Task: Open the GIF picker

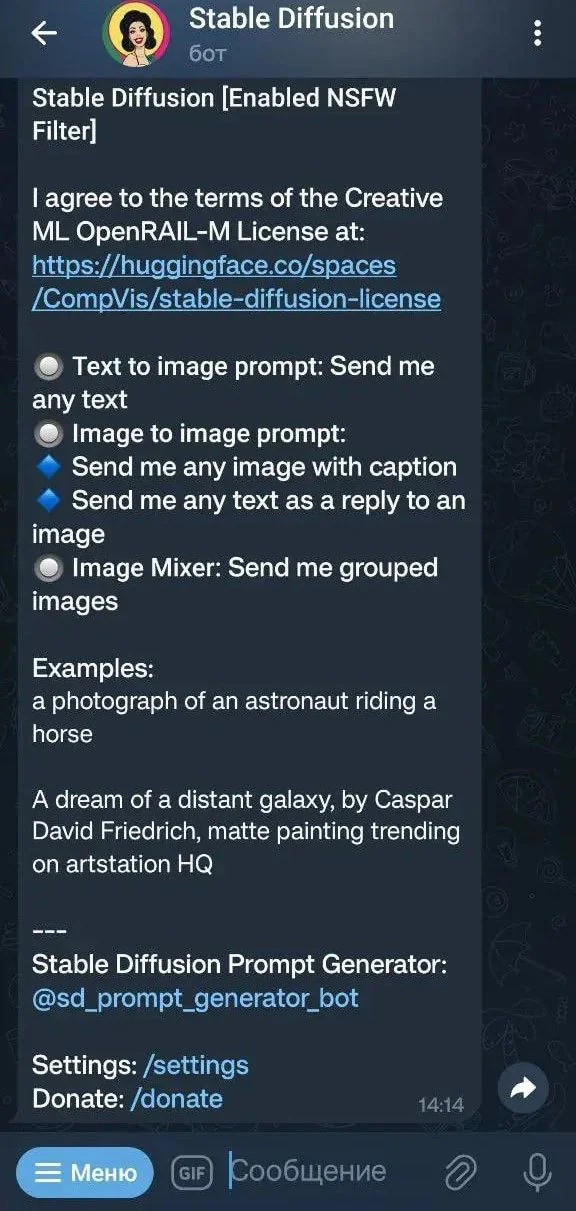Action: point(191,1172)
